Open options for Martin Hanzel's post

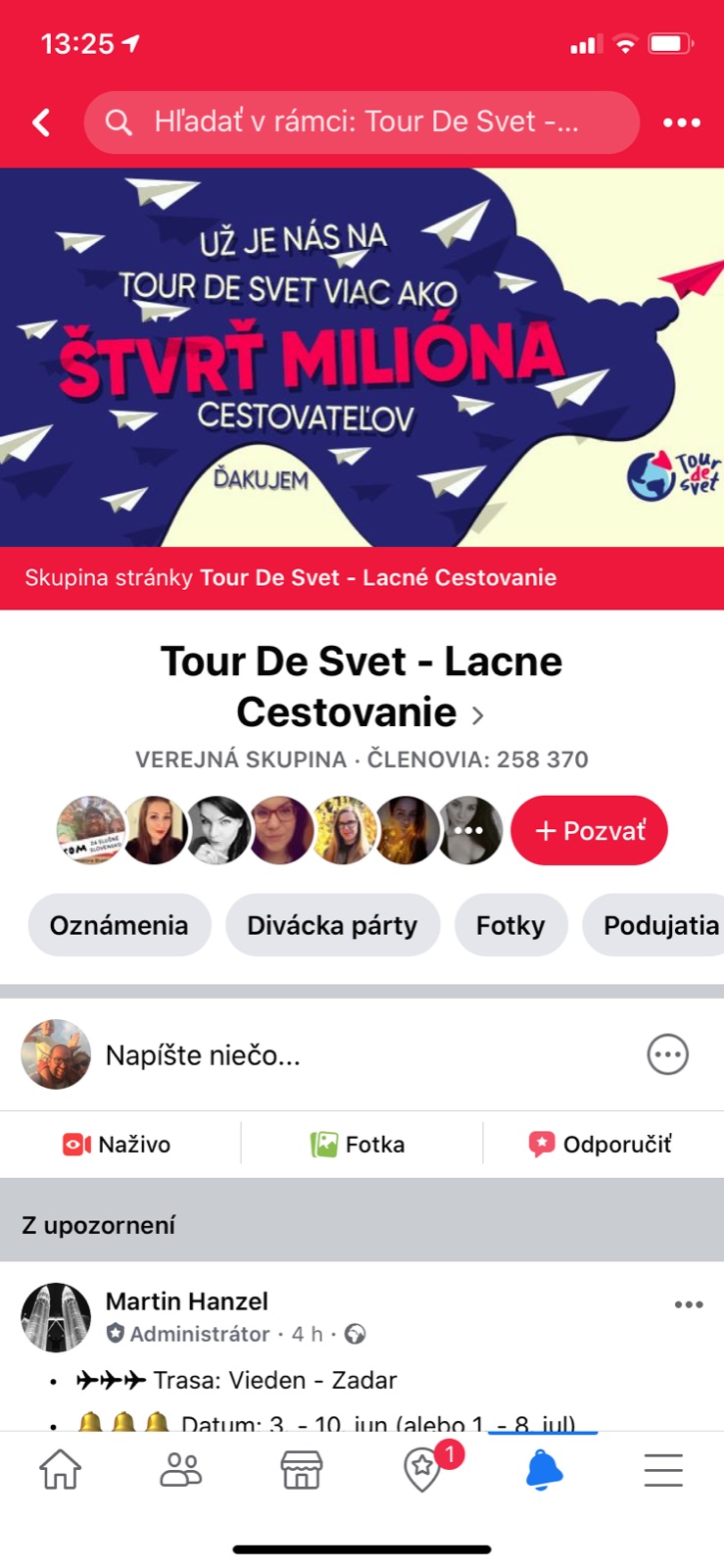click(x=689, y=1304)
